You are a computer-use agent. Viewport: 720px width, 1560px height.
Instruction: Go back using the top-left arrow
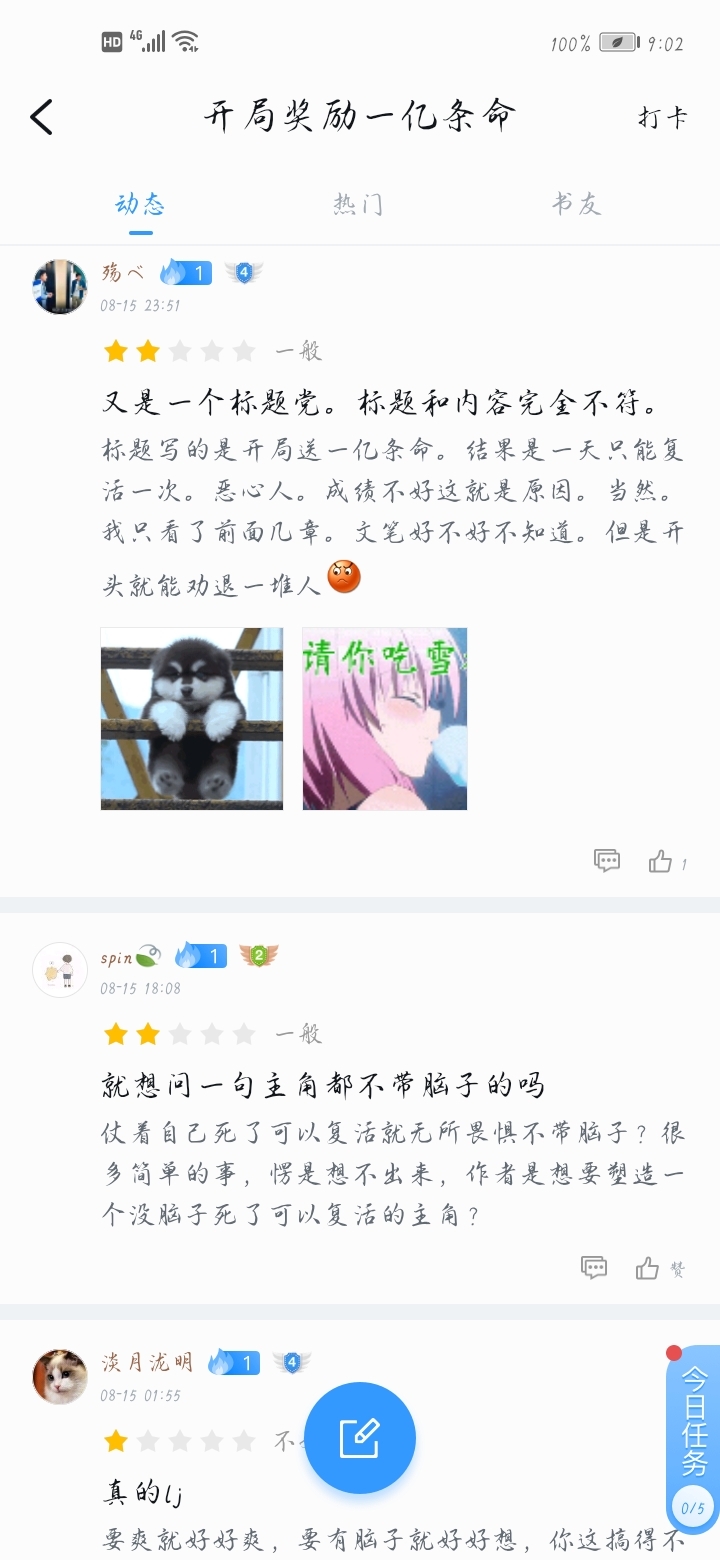click(41, 117)
